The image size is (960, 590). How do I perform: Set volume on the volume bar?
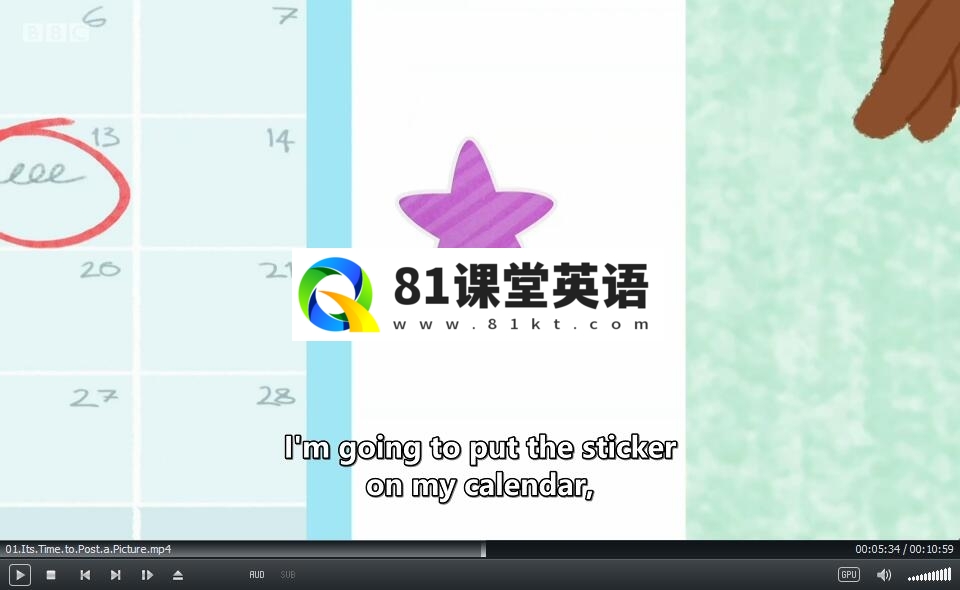[930, 575]
